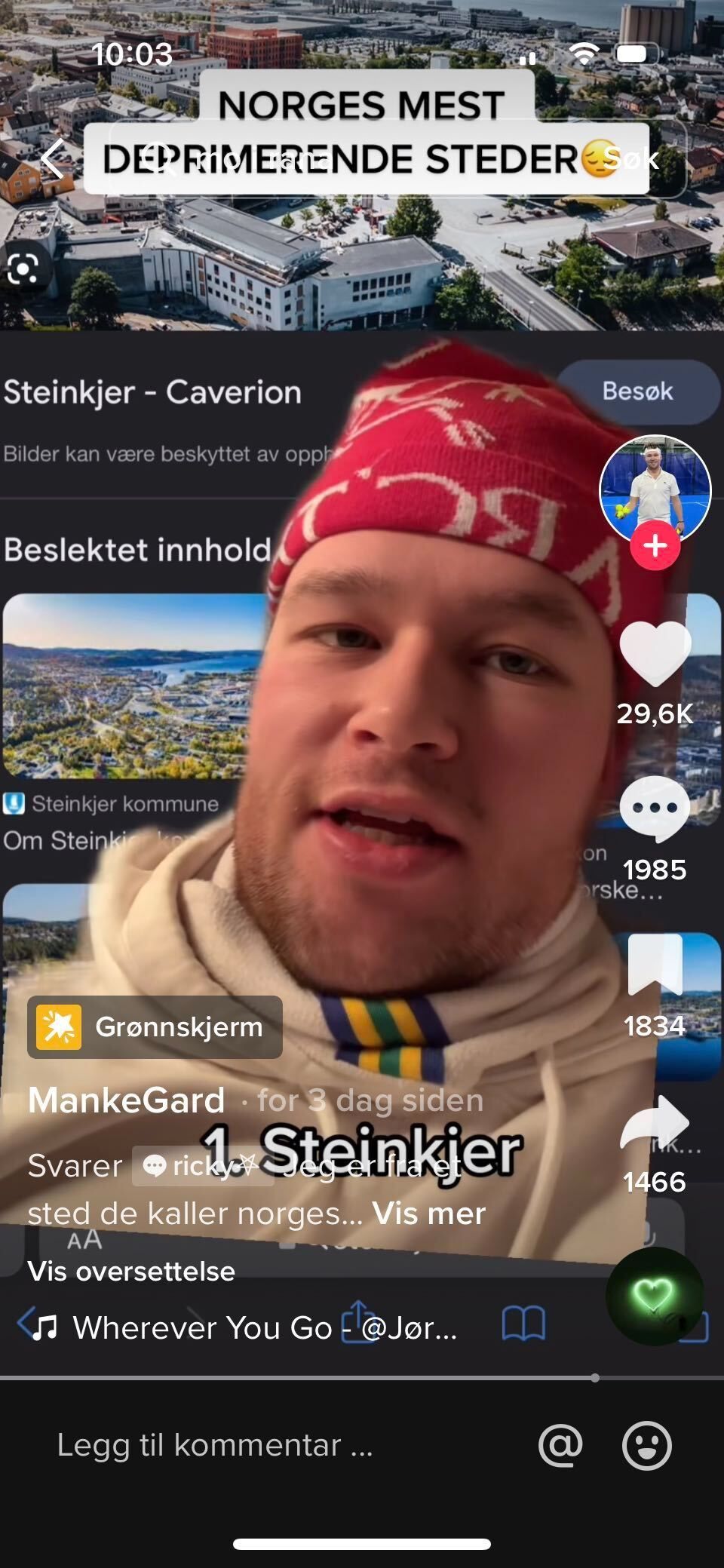
Task: Go back using the top arrow
Action: pos(53,159)
